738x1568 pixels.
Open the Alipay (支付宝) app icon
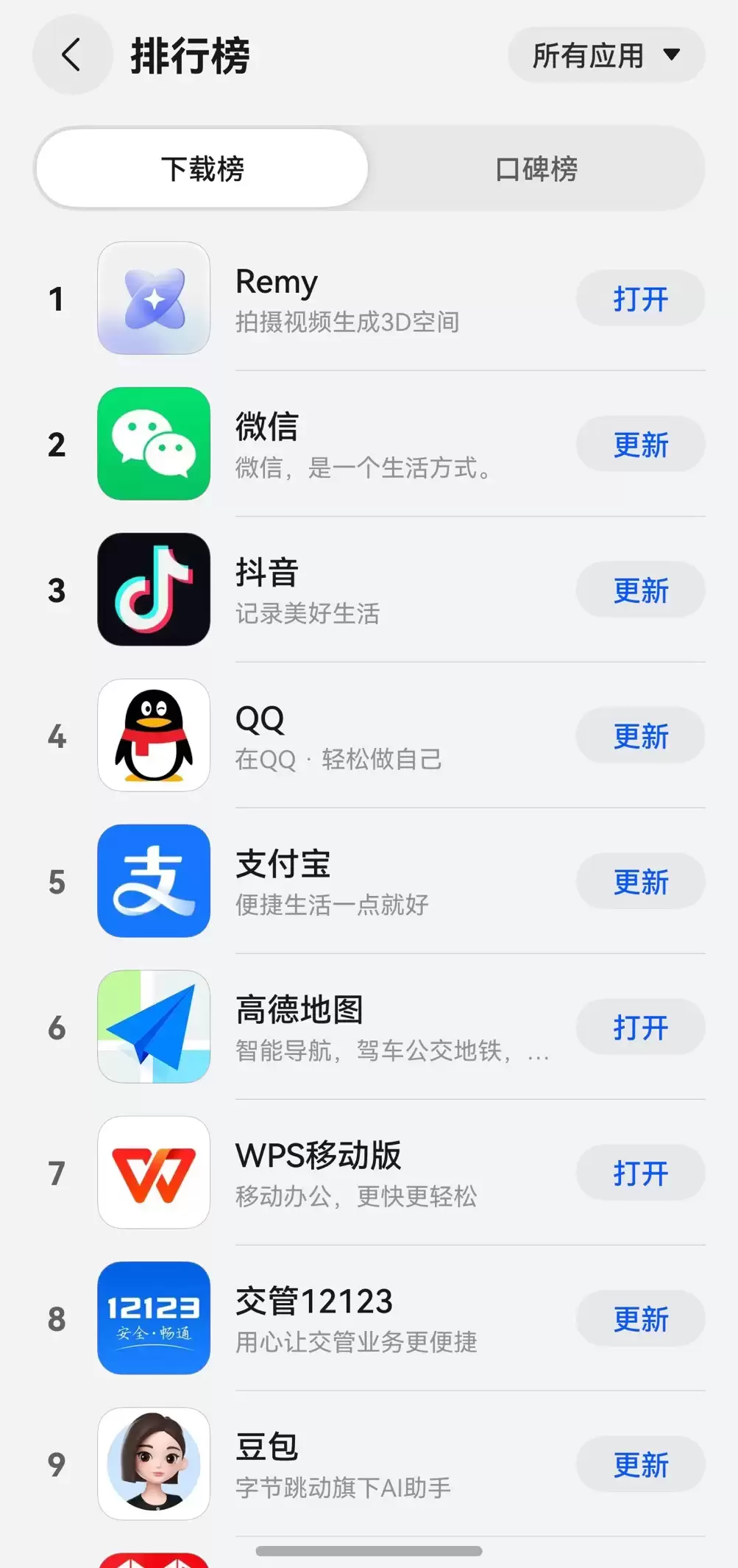[153, 881]
